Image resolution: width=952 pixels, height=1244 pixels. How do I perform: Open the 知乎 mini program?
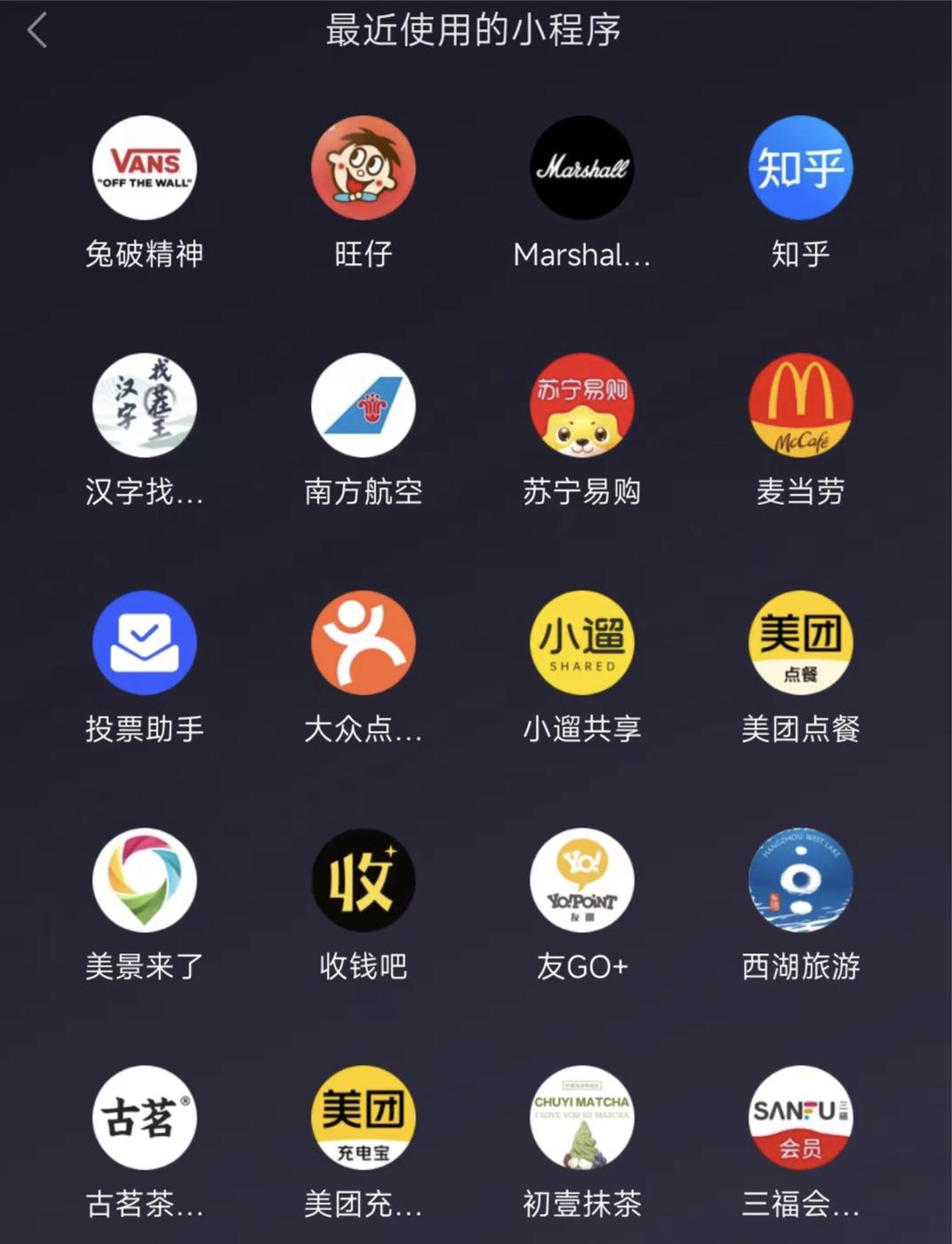click(x=800, y=168)
